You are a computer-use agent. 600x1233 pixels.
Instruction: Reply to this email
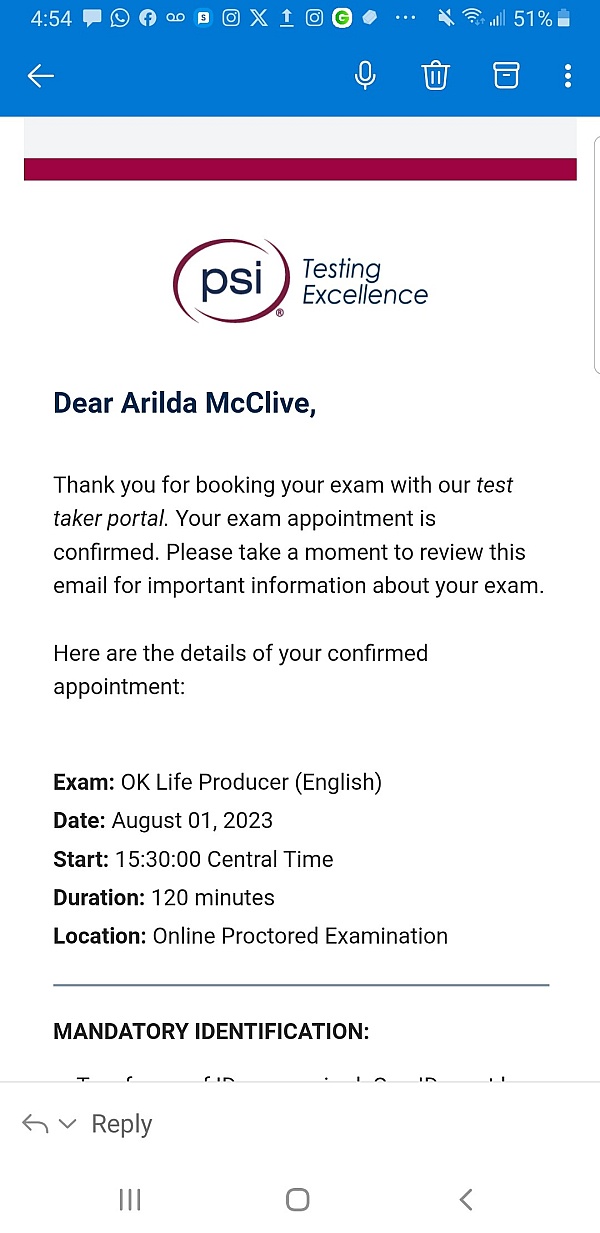[x=121, y=1124]
